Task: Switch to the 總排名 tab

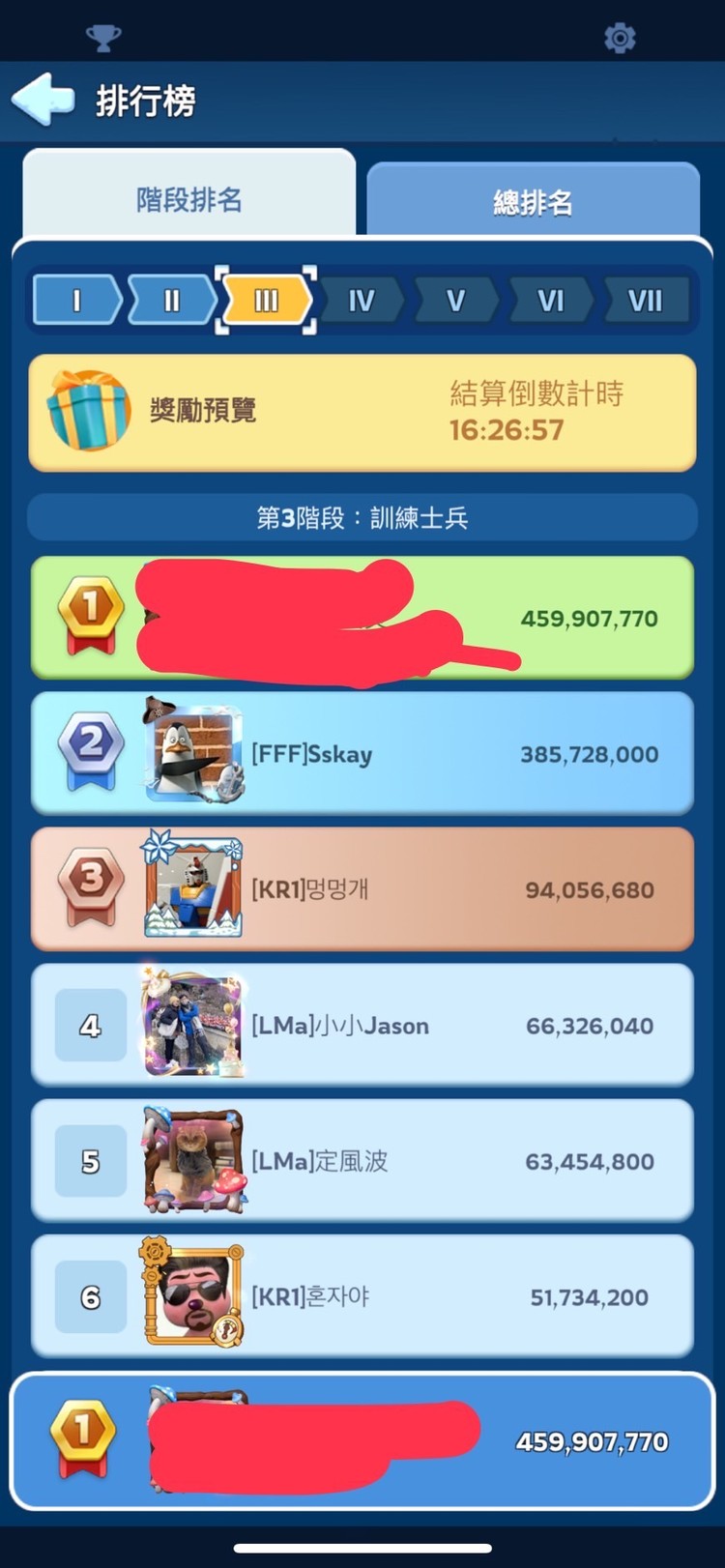Action: (x=533, y=202)
